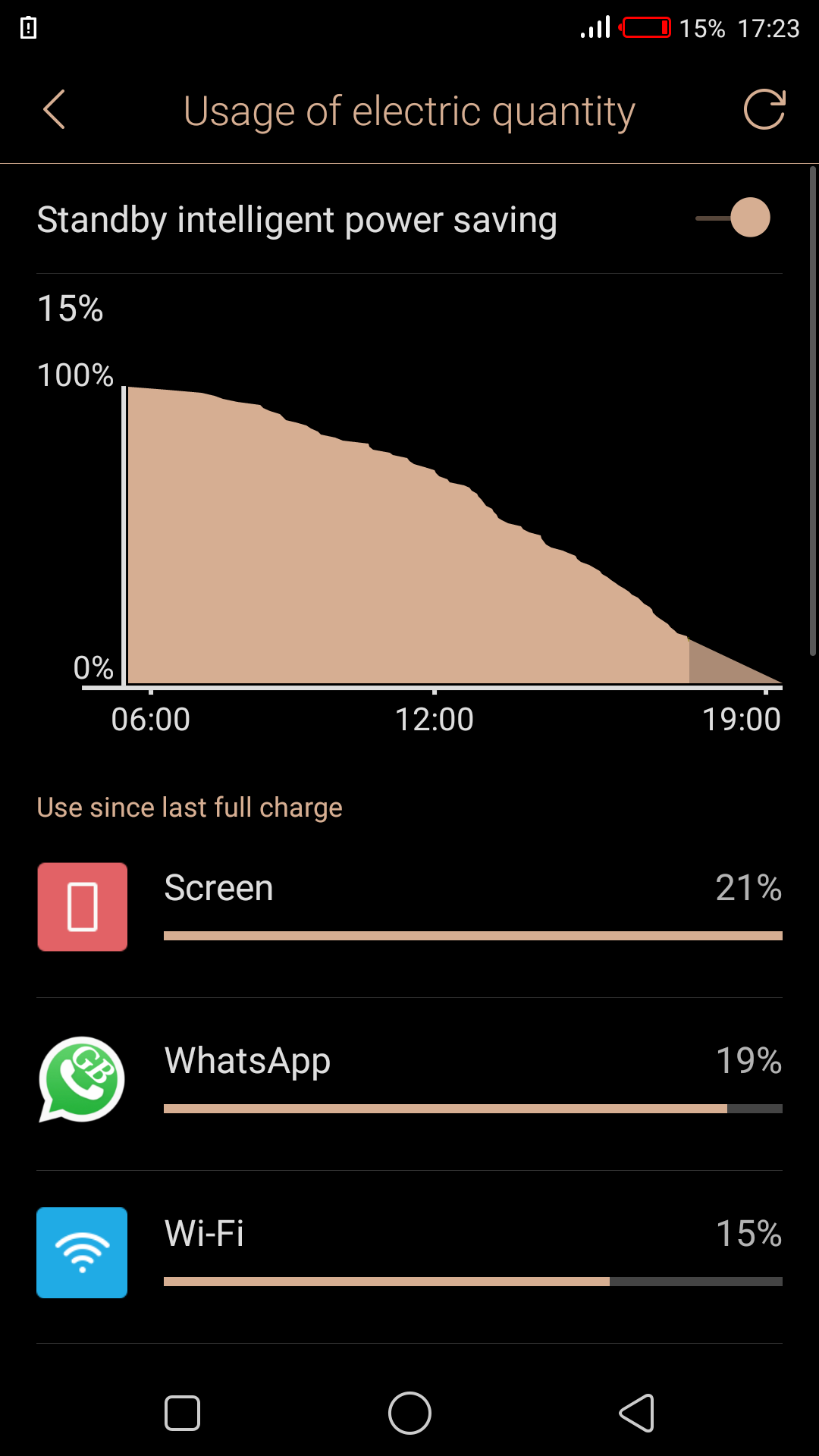Screen dimensions: 819x1456
Task: Turn off standby intelligent power saving
Action: tap(733, 218)
